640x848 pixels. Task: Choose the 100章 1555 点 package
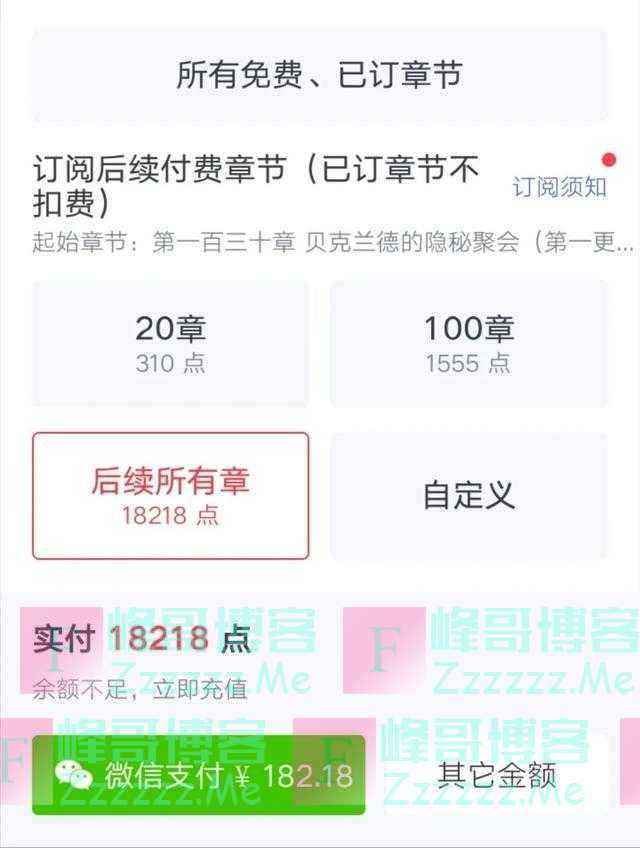[x=468, y=343]
